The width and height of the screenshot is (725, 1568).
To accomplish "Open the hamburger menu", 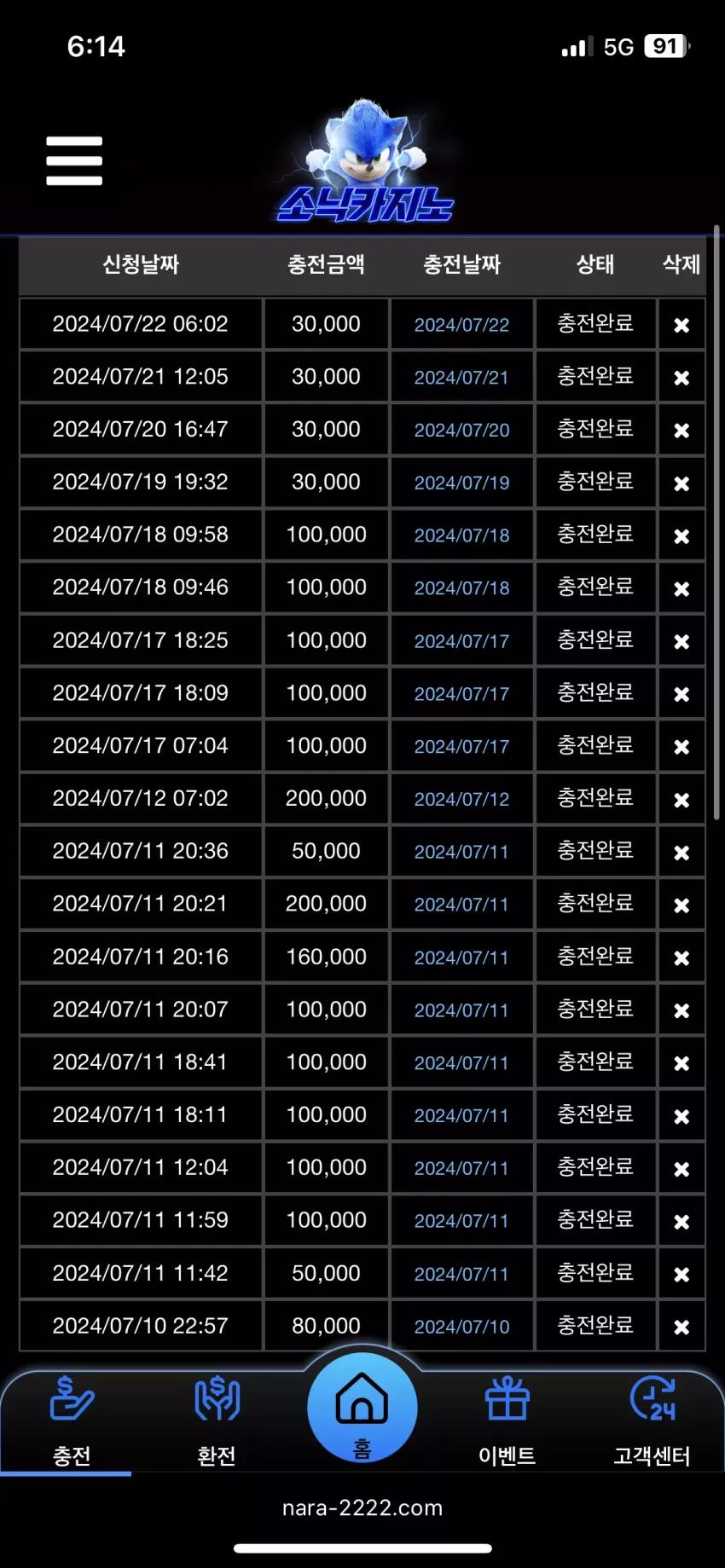I will click(74, 160).
